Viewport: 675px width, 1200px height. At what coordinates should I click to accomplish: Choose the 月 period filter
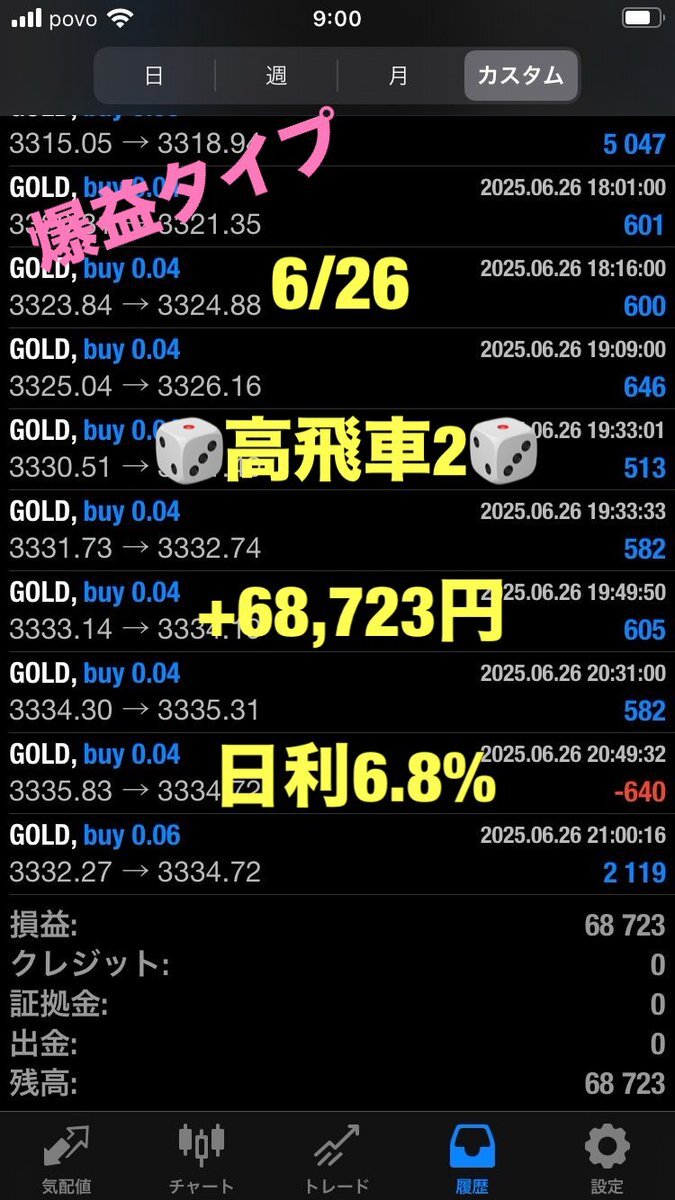pyautogui.click(x=398, y=75)
